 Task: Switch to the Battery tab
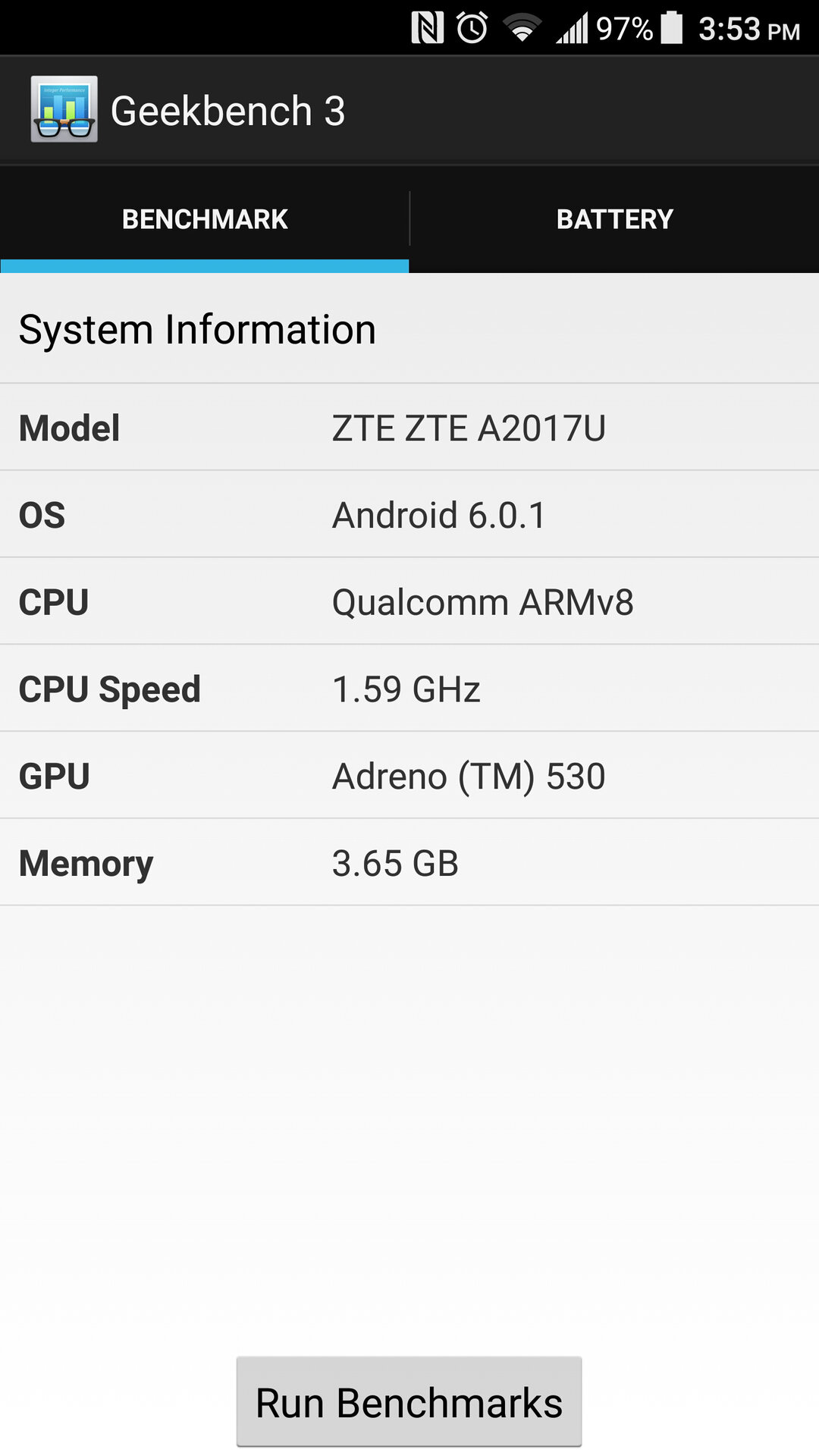point(614,219)
